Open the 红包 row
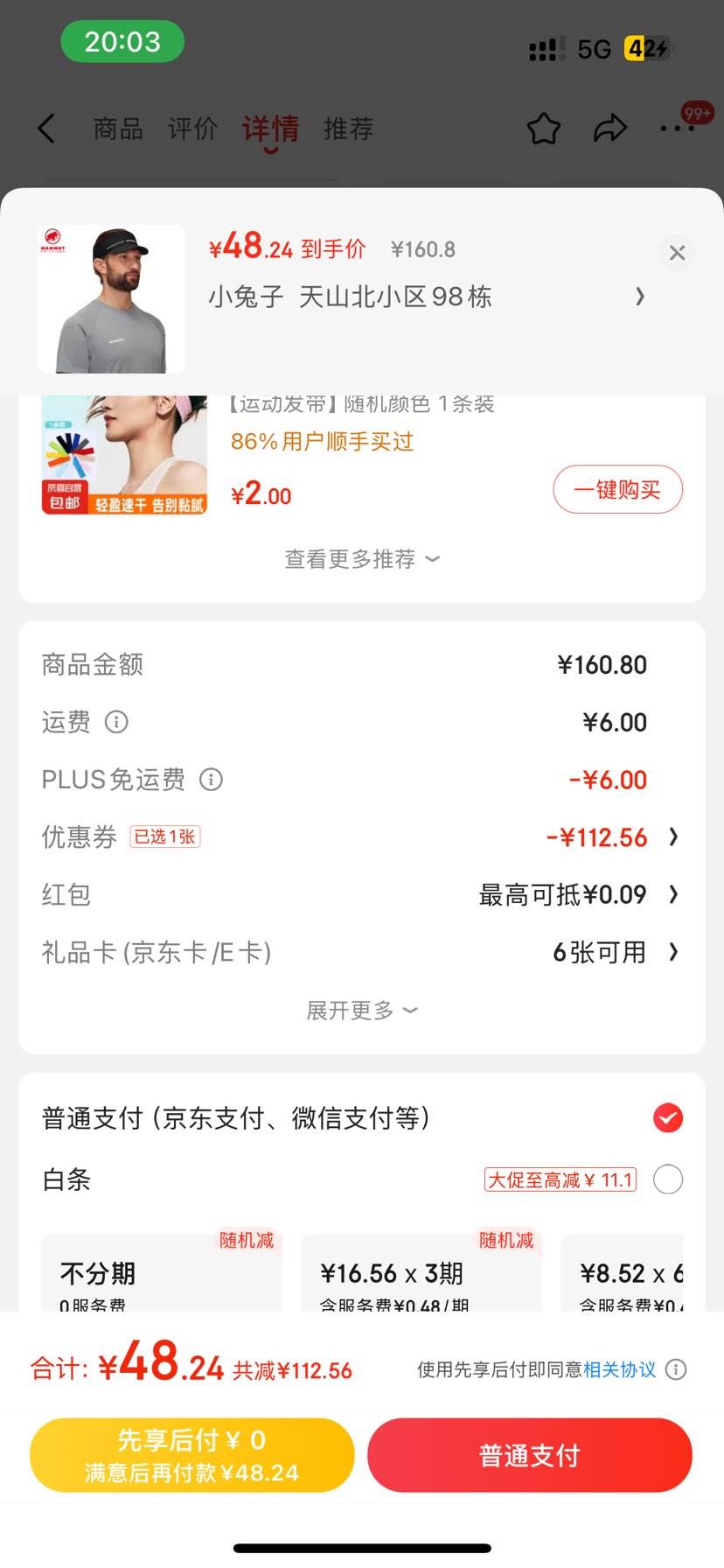This screenshot has height=1568, width=724. 577,894
